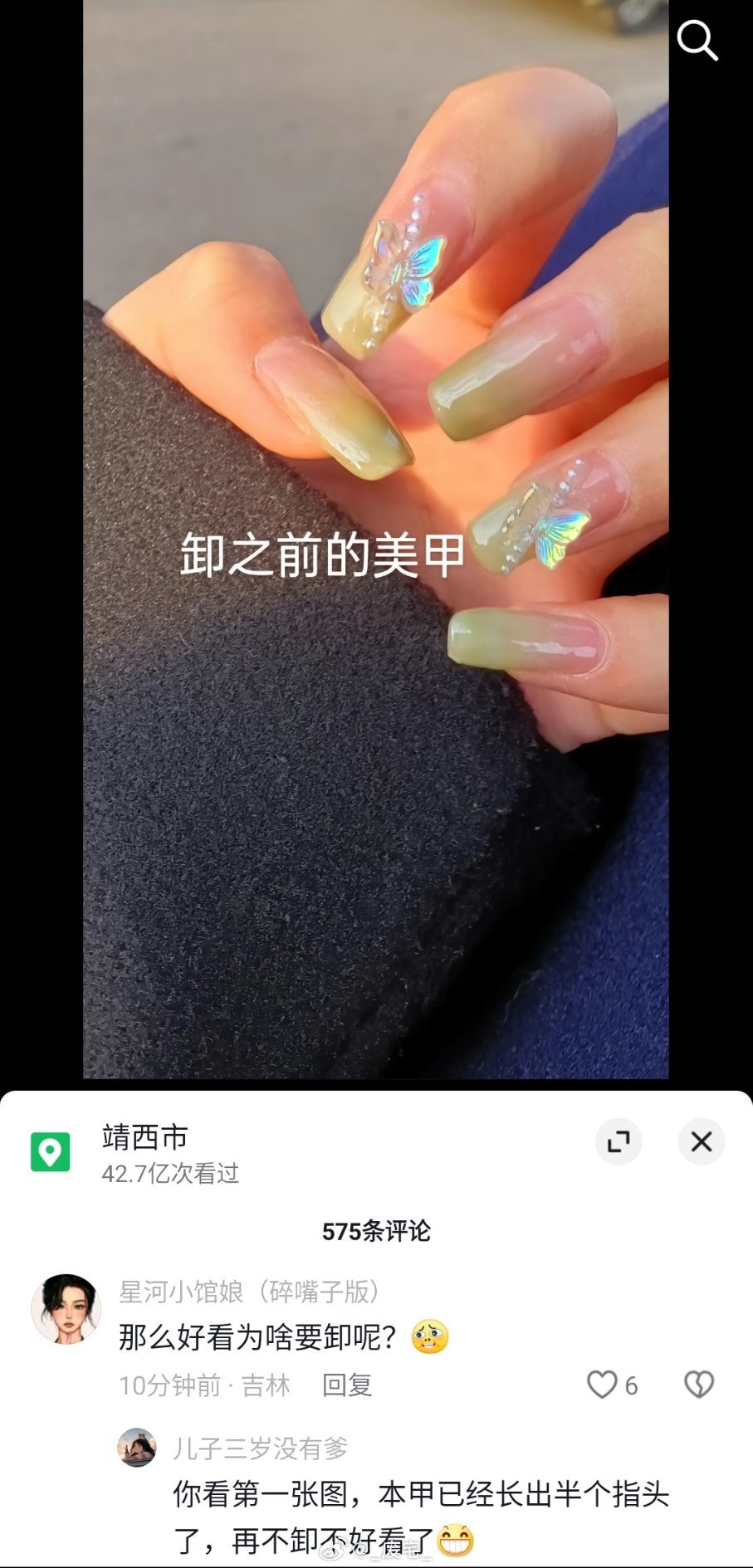Dislike 星河小馆娘's comment
The height and width of the screenshot is (1568, 753).
(698, 1384)
